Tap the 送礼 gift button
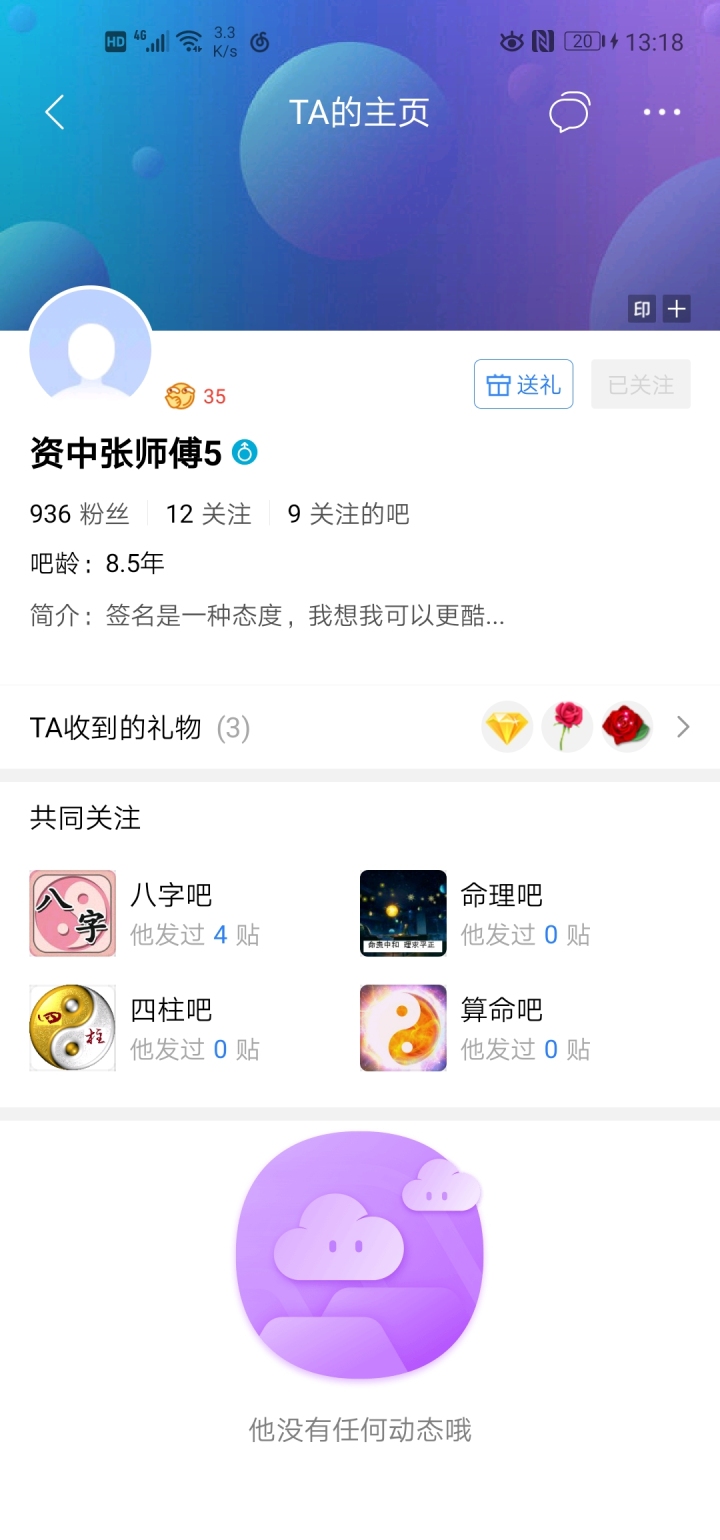The image size is (720, 1540). pos(523,384)
